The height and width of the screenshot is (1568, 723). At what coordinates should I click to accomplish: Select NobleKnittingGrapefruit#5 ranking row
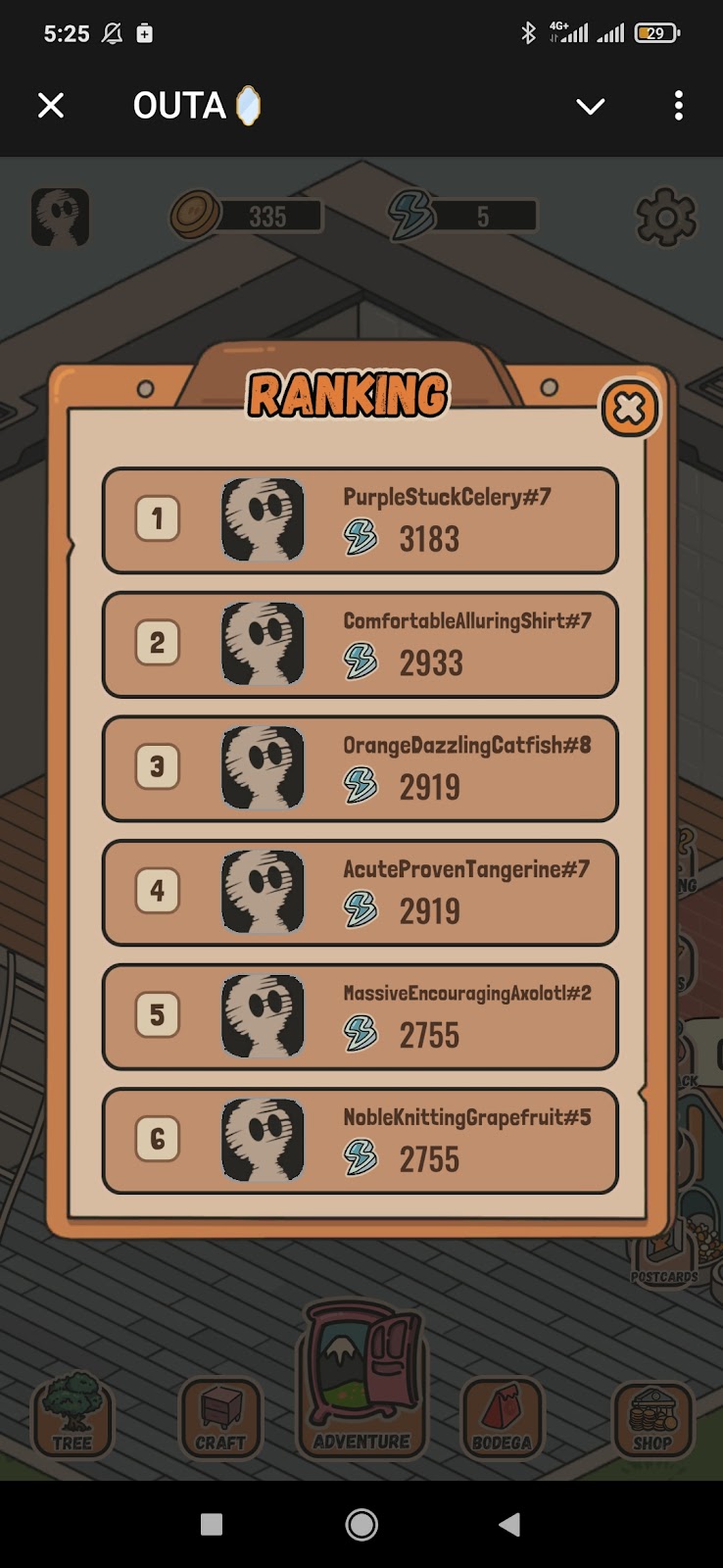click(x=360, y=1141)
